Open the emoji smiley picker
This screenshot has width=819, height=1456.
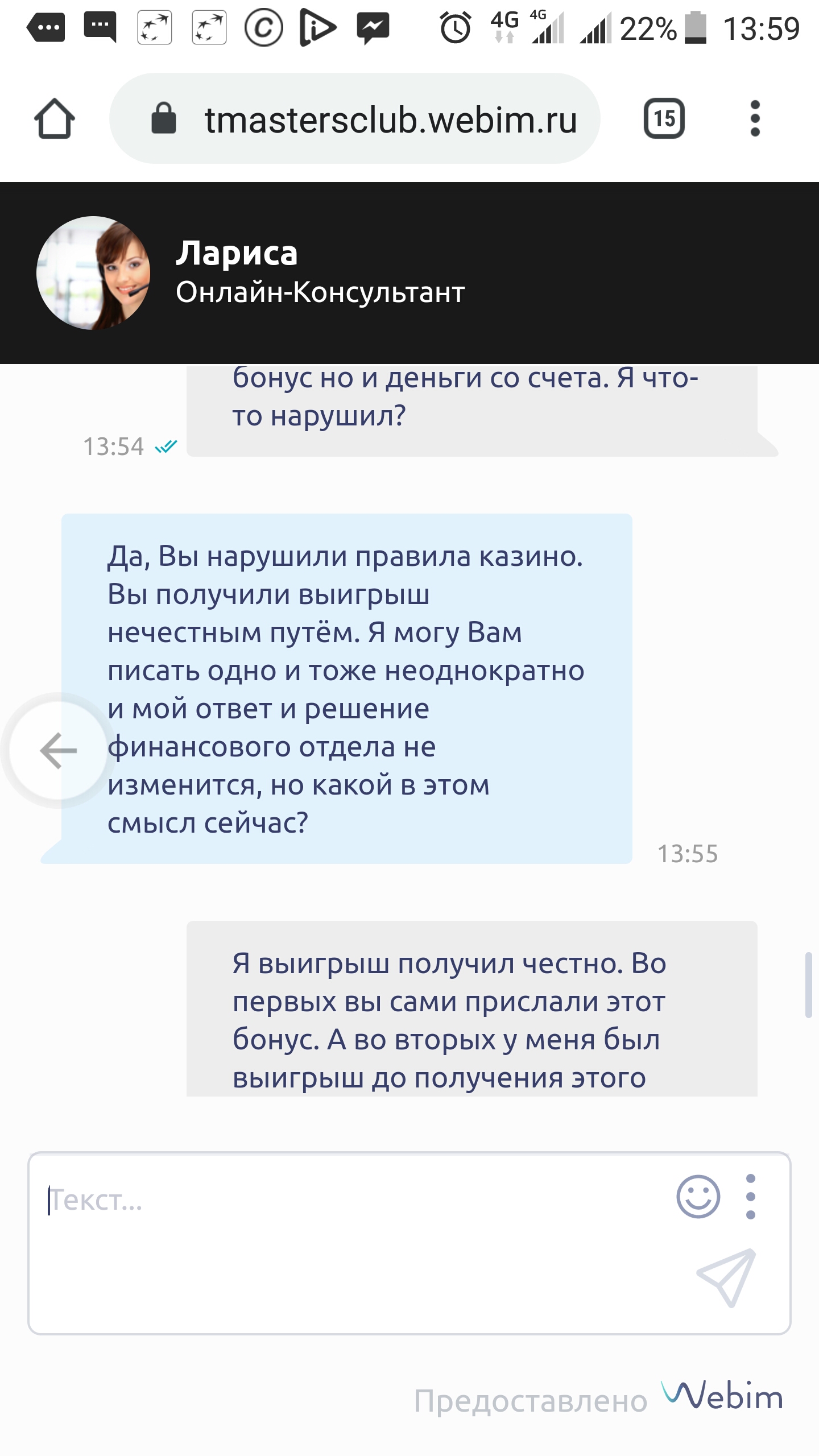pos(698,1196)
